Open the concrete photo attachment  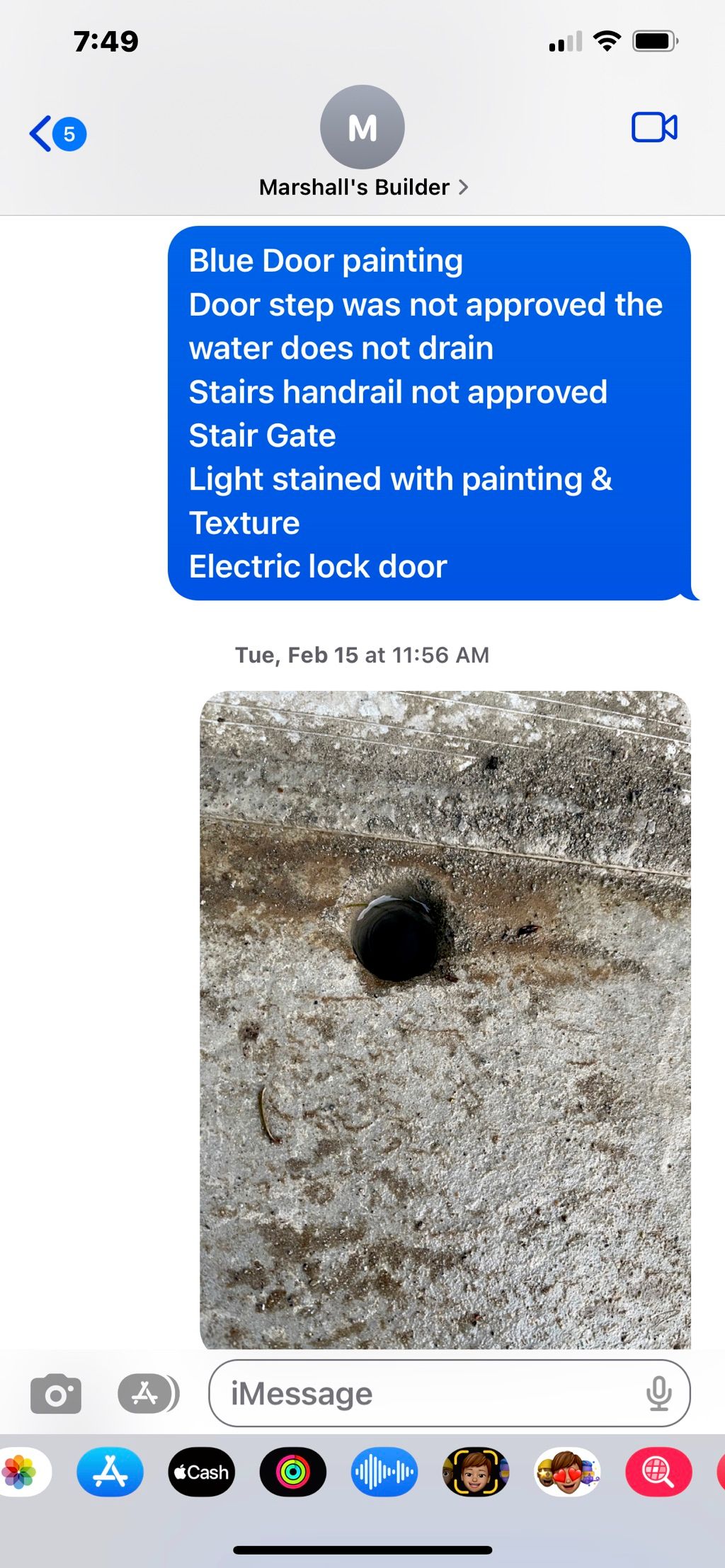445,1019
